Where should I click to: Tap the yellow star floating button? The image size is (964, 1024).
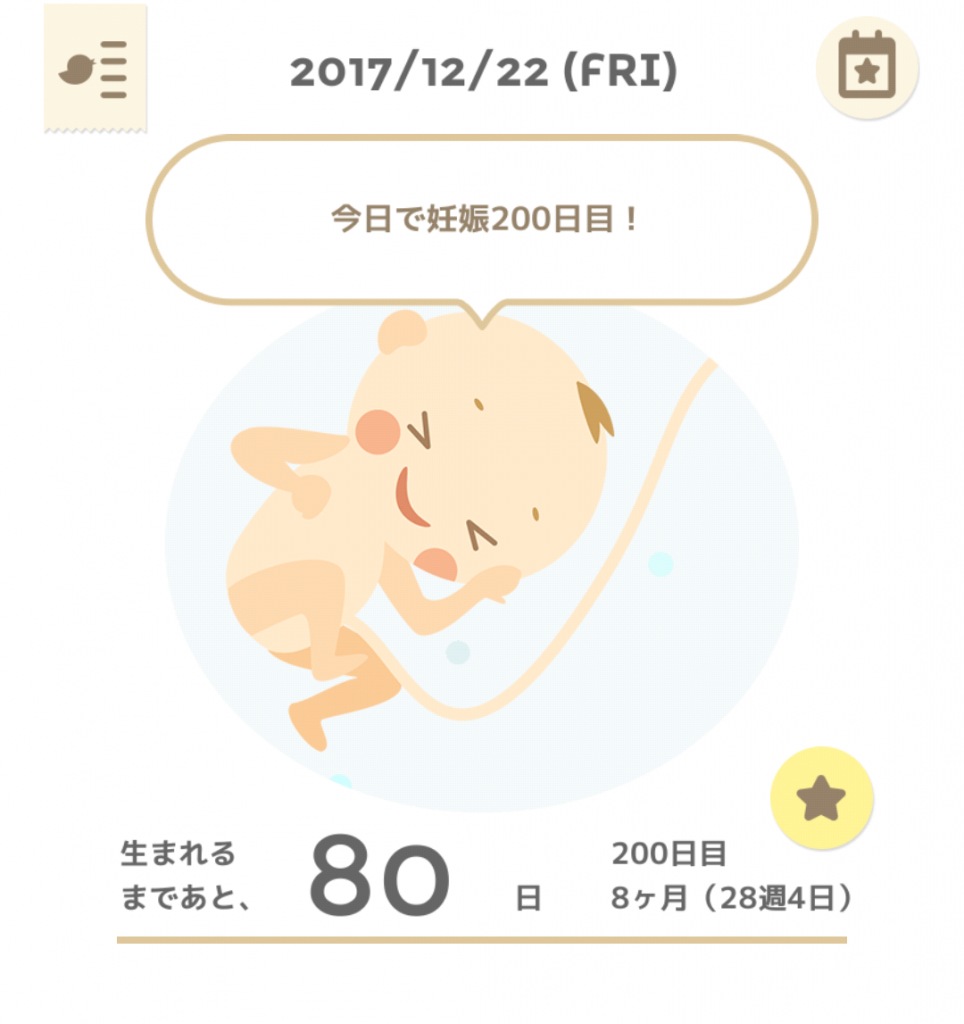pos(821,798)
